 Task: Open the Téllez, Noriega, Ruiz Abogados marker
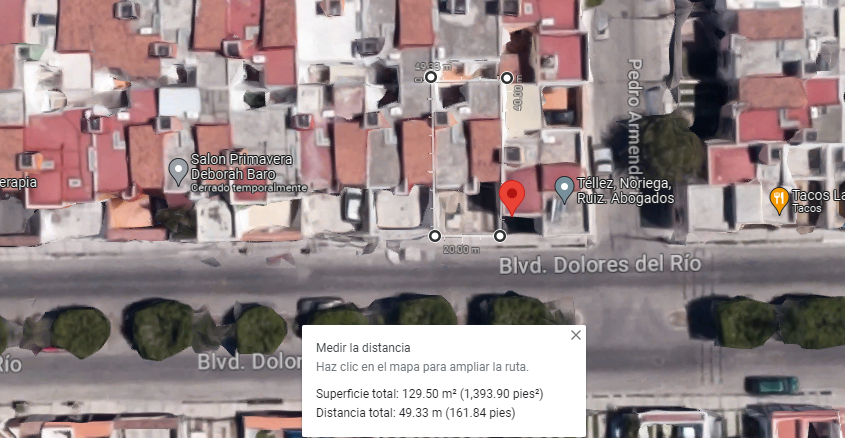point(564,190)
